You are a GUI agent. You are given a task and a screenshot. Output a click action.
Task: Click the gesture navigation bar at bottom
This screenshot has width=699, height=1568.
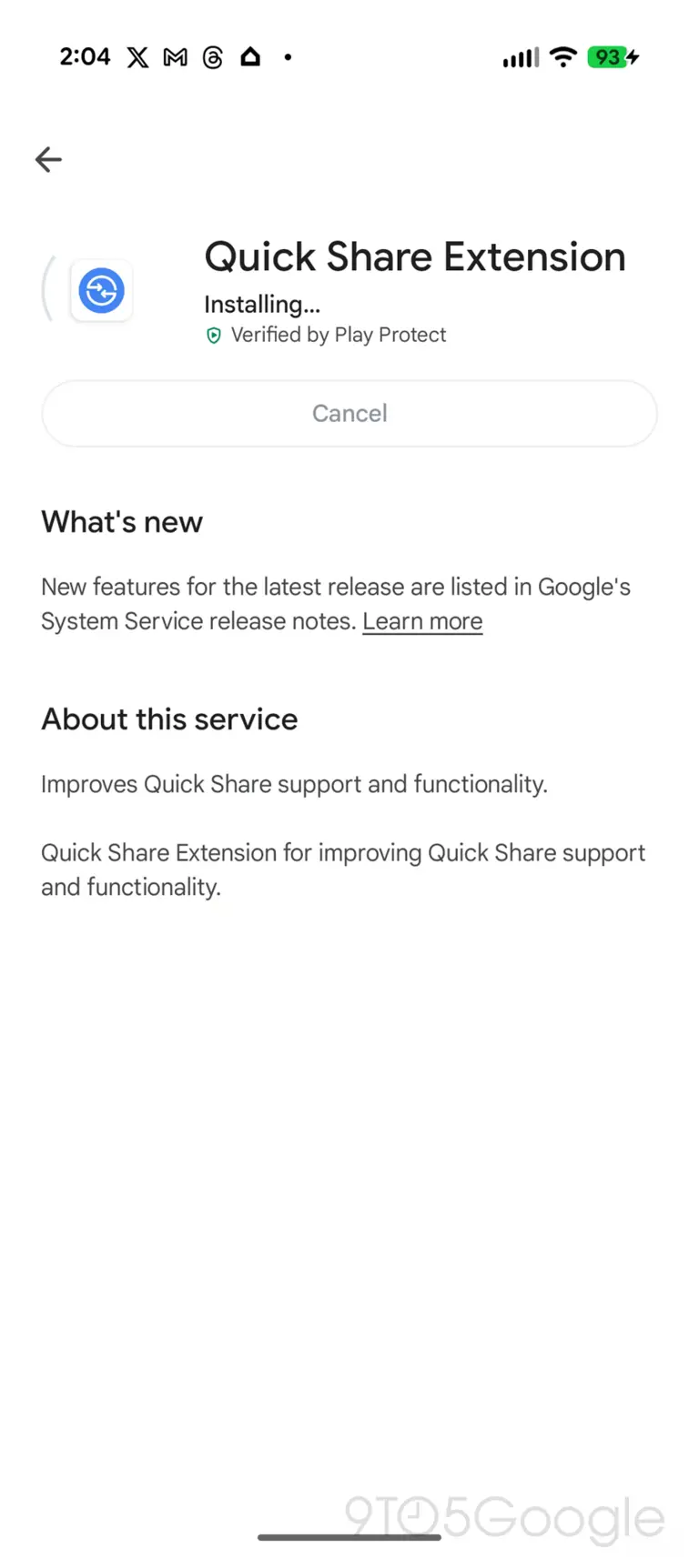pos(349,1538)
